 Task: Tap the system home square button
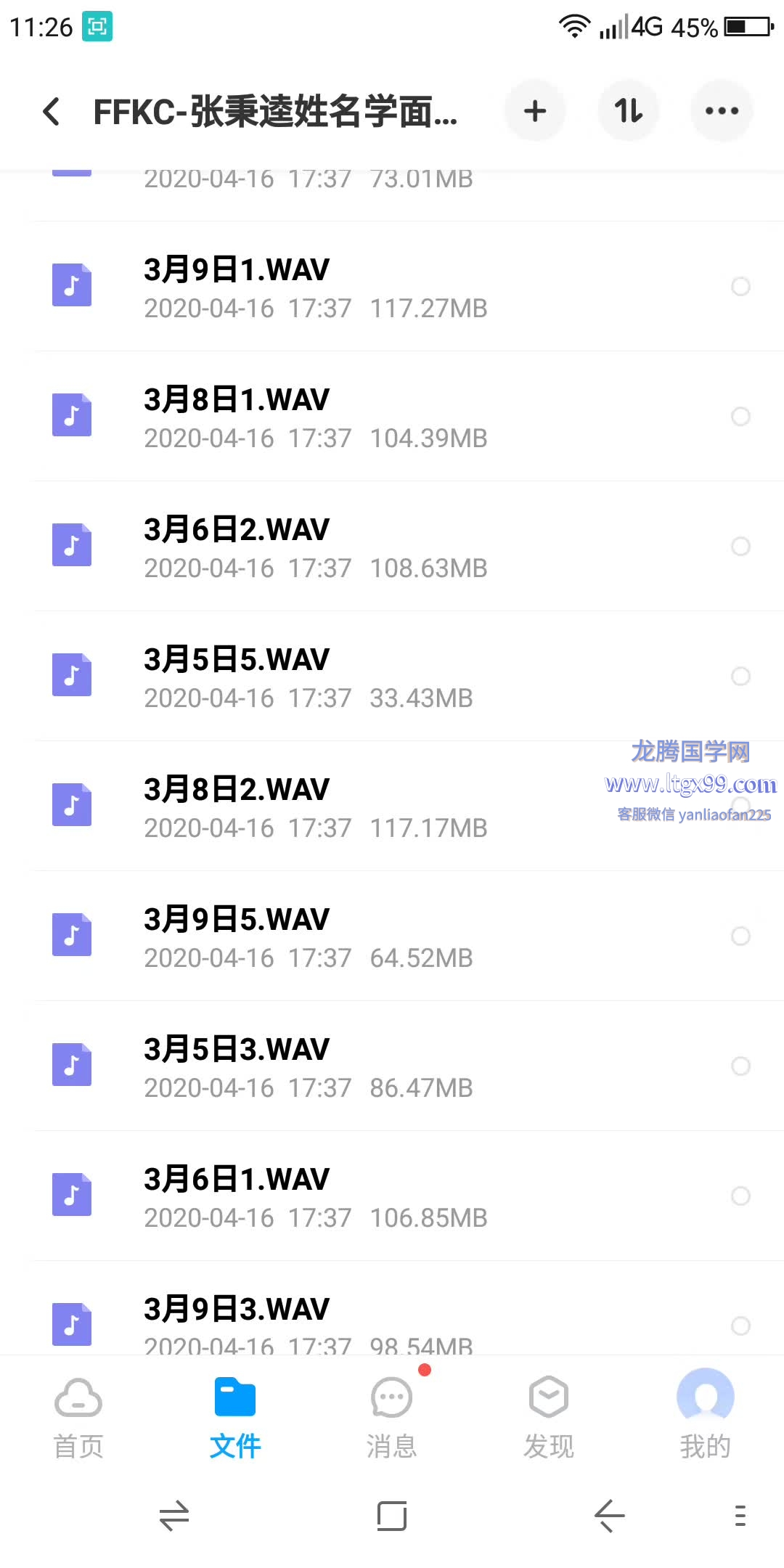tap(392, 1516)
